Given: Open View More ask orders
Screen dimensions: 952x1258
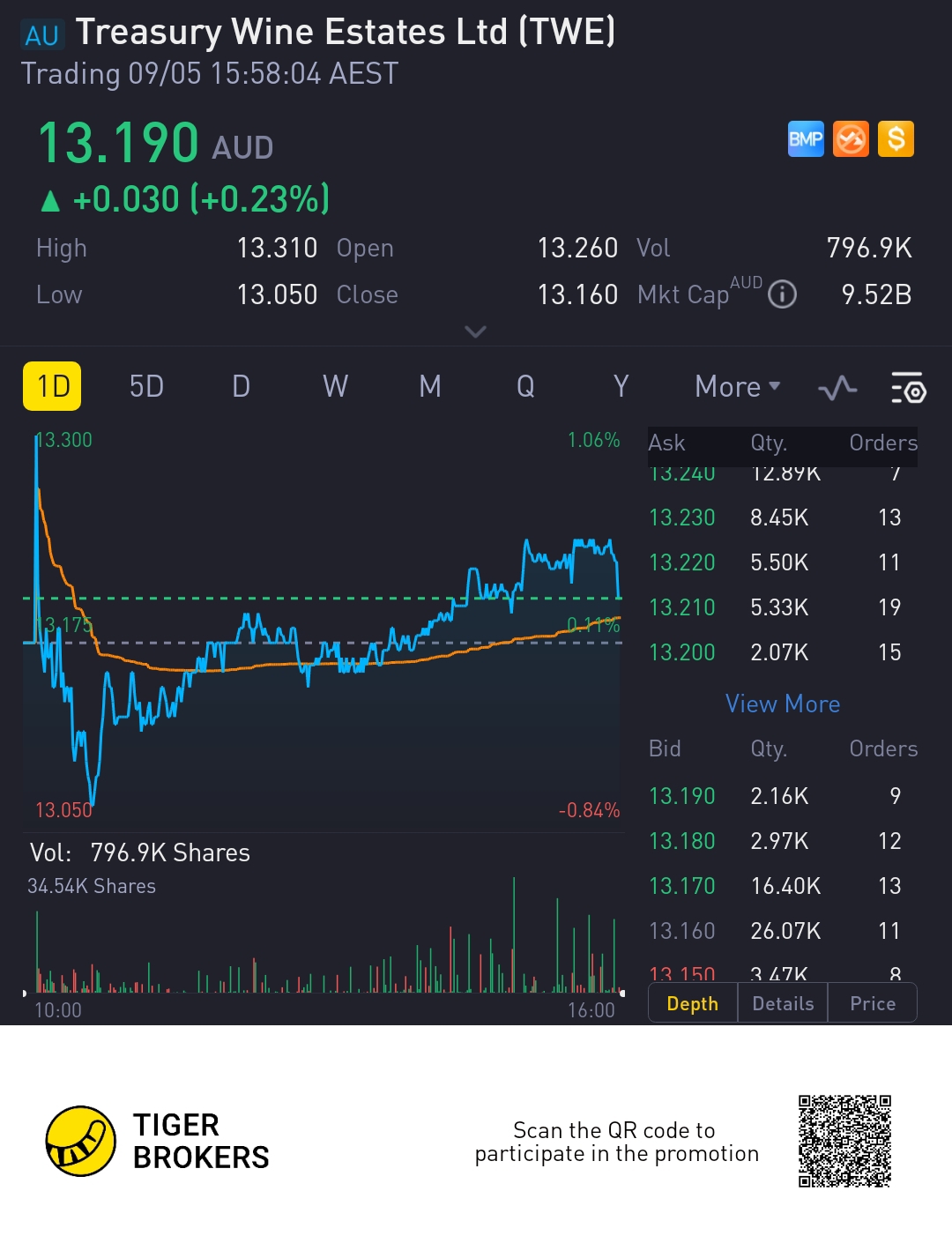Looking at the screenshot, I should [x=782, y=703].
